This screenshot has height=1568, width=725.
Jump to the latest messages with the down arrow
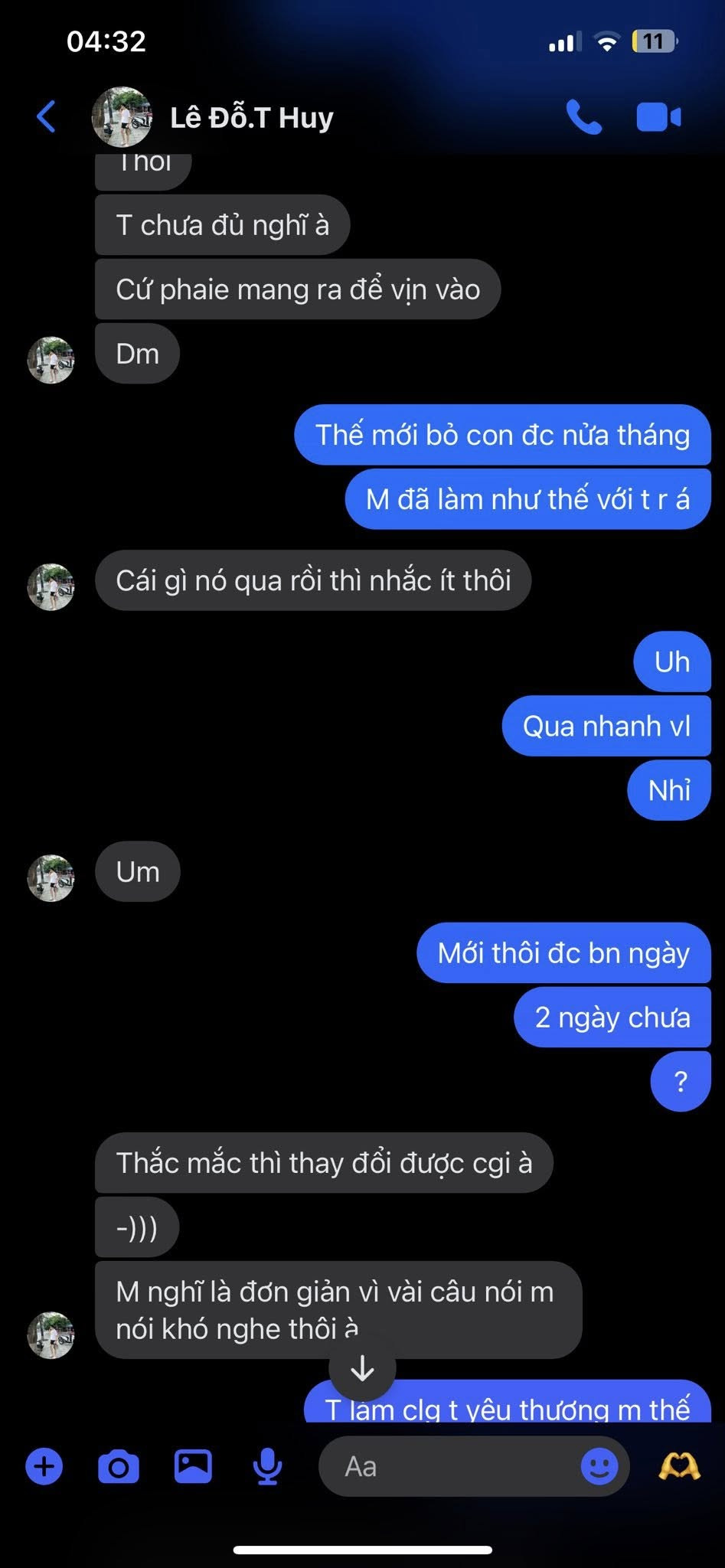[x=362, y=1368]
